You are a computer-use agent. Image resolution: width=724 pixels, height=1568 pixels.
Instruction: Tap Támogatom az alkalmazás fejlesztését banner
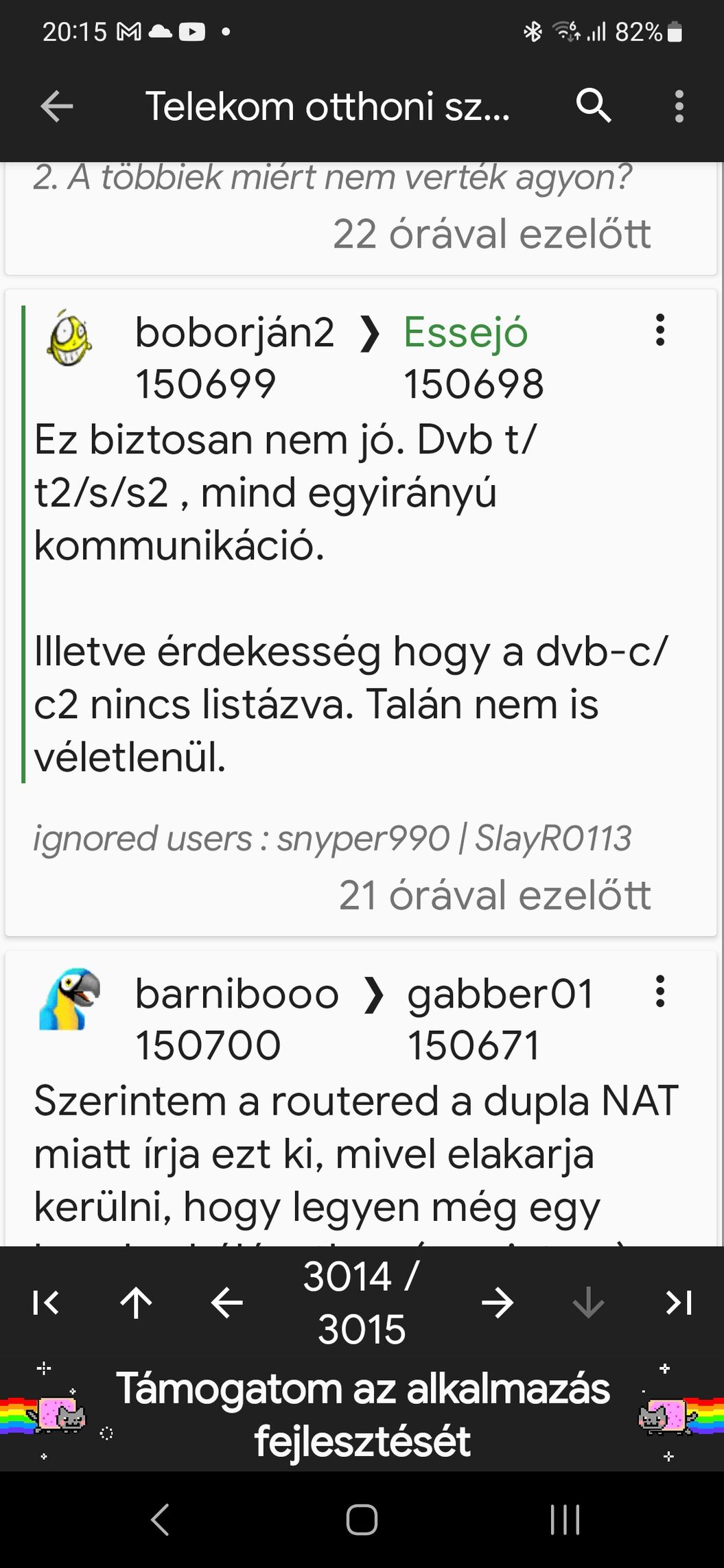click(362, 1414)
